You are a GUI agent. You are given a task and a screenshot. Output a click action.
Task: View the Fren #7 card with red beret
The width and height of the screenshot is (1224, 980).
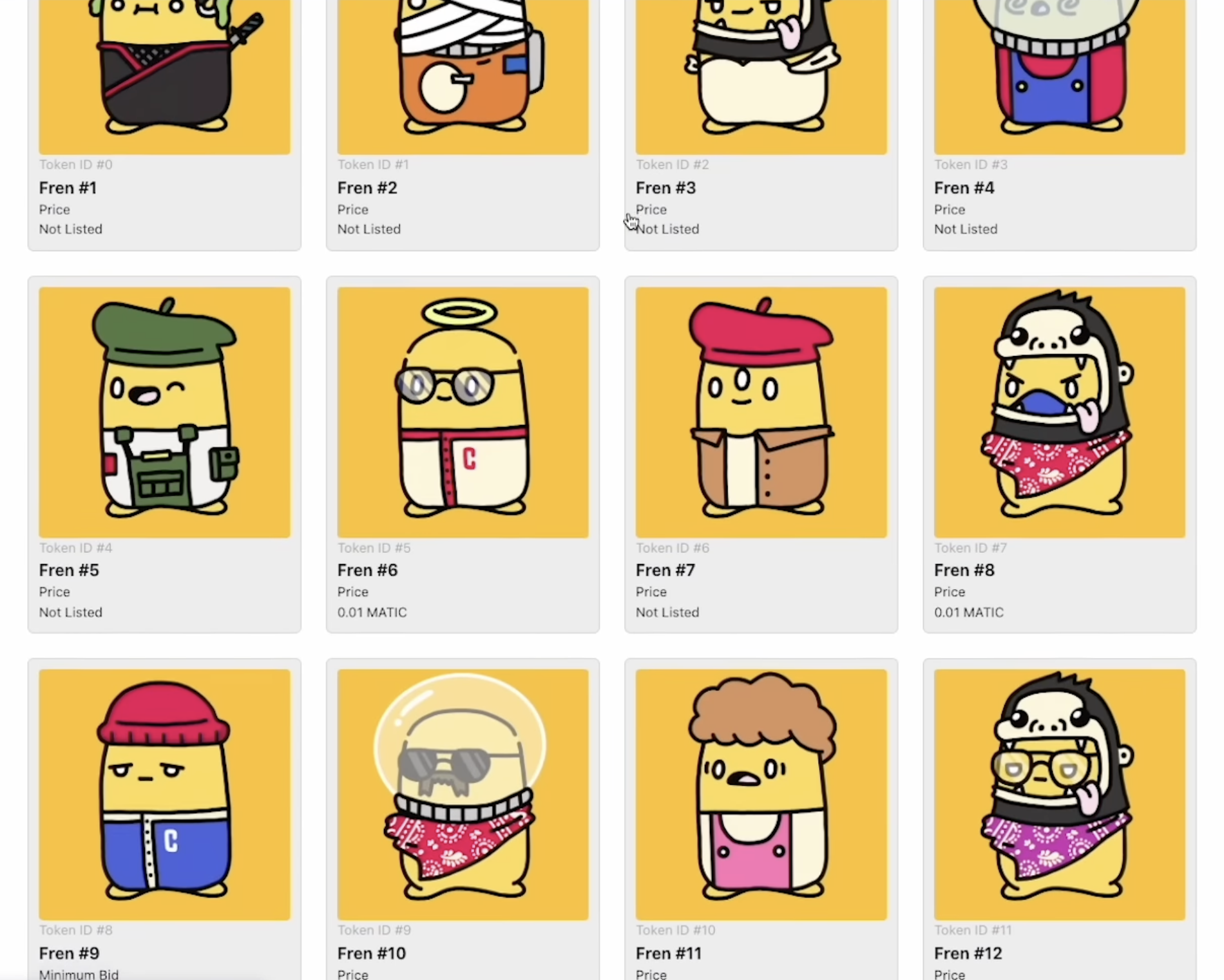point(761,412)
